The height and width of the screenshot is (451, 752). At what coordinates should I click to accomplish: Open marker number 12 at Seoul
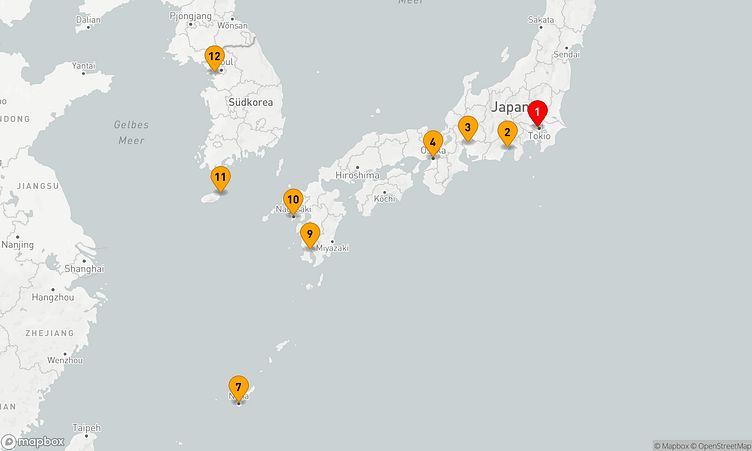(214, 57)
